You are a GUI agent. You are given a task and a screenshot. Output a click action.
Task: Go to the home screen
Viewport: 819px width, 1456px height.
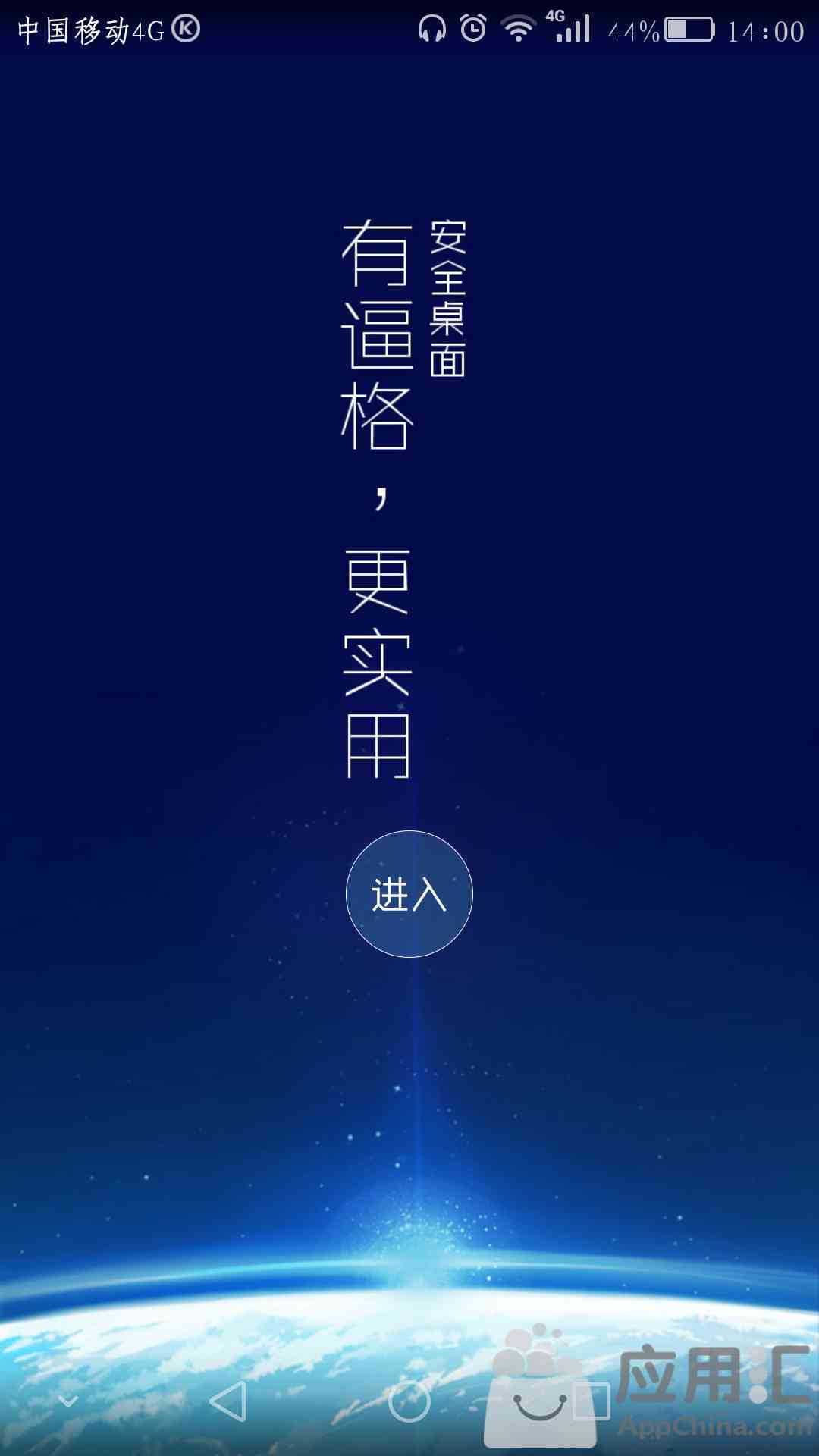click(x=409, y=1401)
